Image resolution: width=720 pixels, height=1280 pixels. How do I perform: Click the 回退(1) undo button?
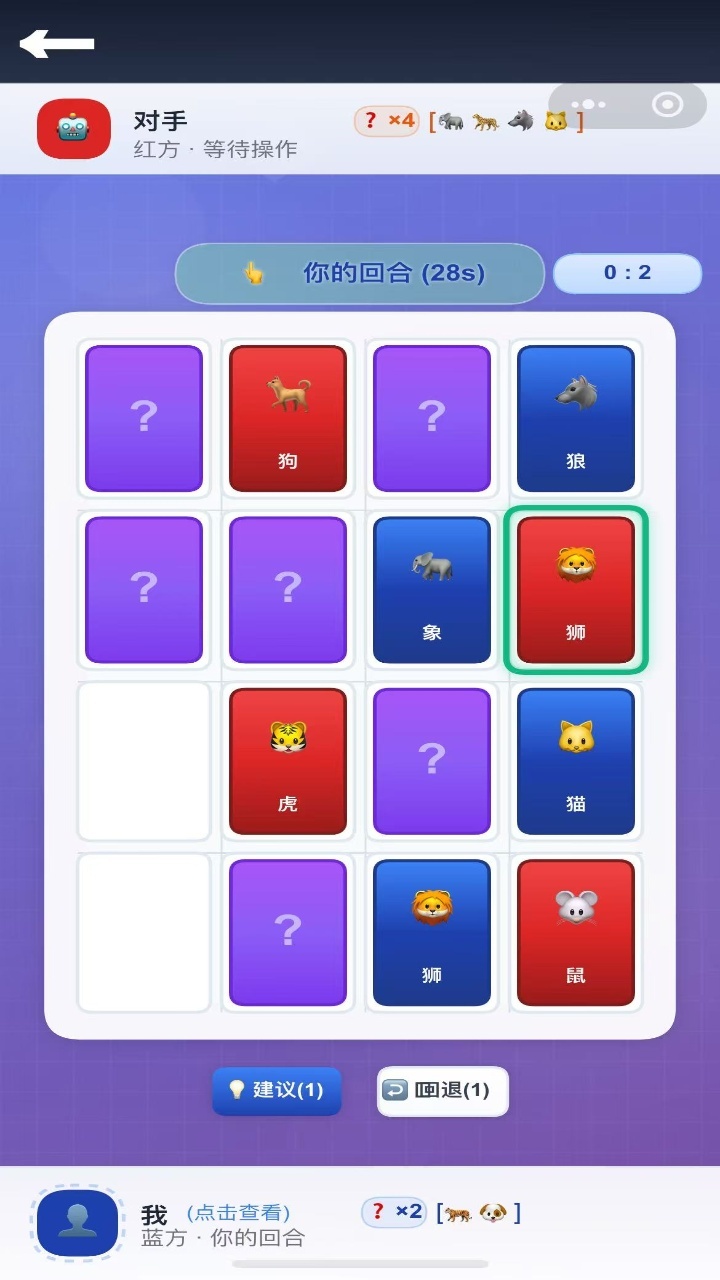(x=440, y=1090)
